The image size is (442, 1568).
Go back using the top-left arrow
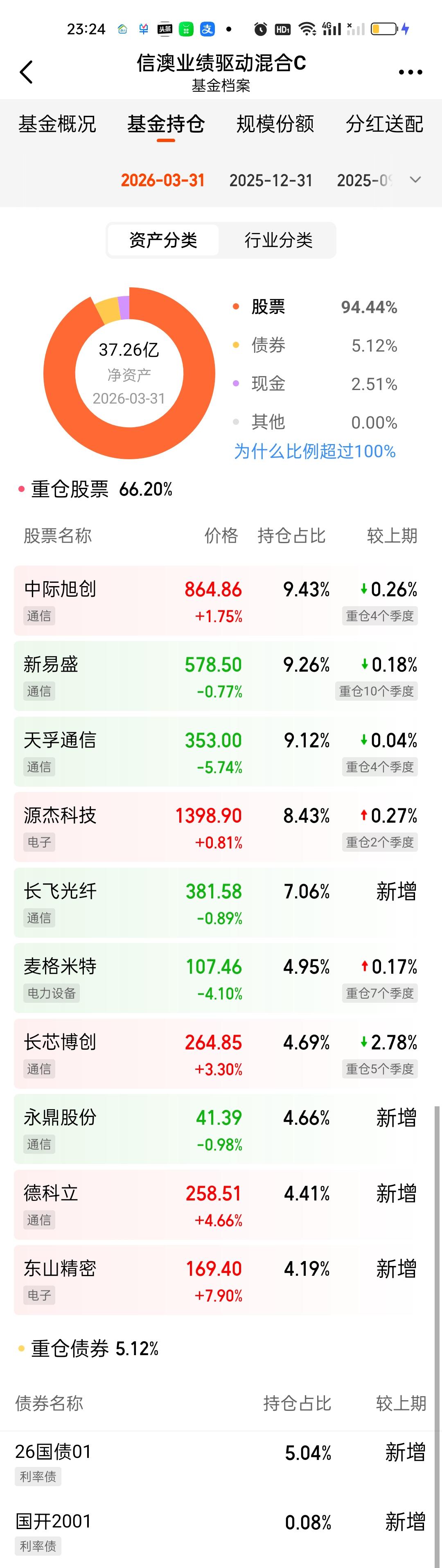coord(26,72)
